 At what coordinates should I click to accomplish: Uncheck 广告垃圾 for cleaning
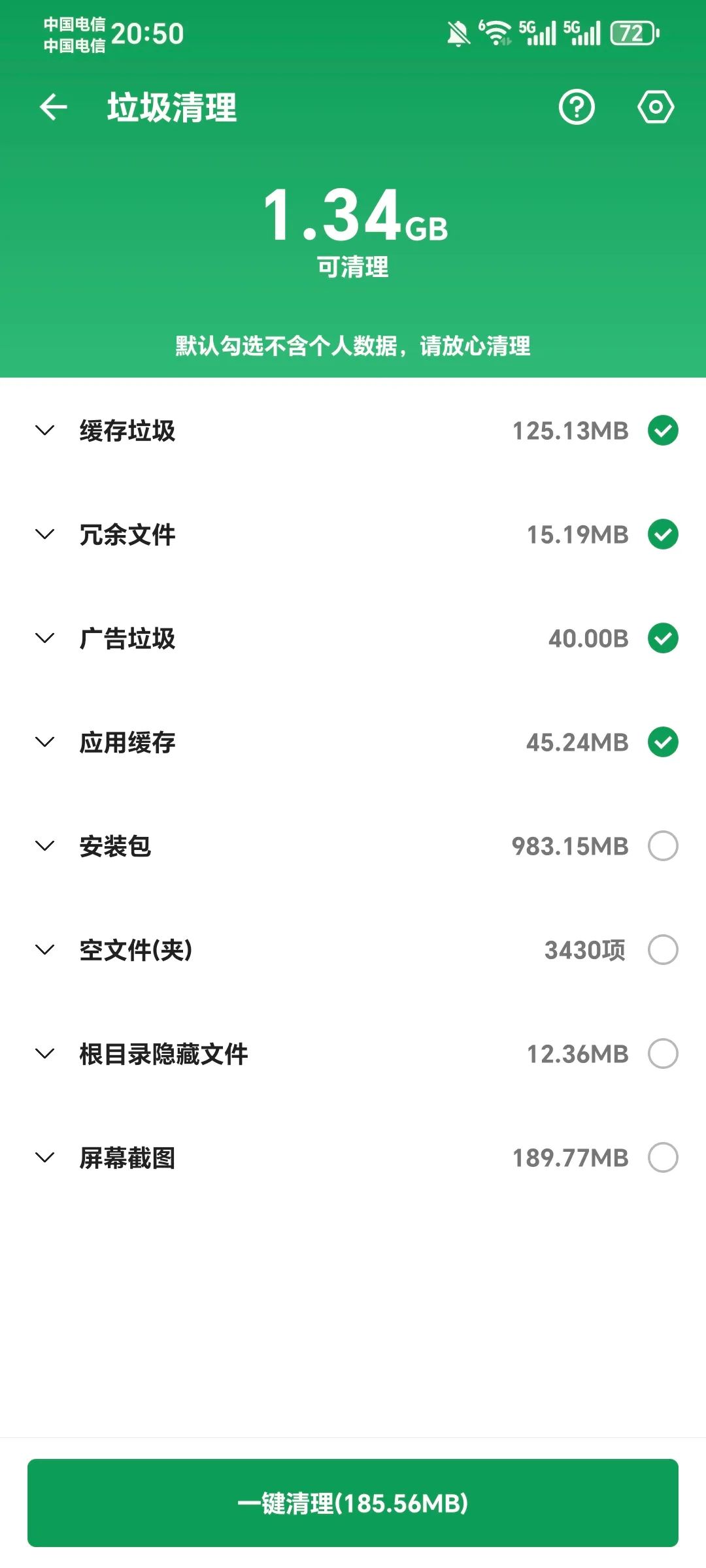(663, 638)
